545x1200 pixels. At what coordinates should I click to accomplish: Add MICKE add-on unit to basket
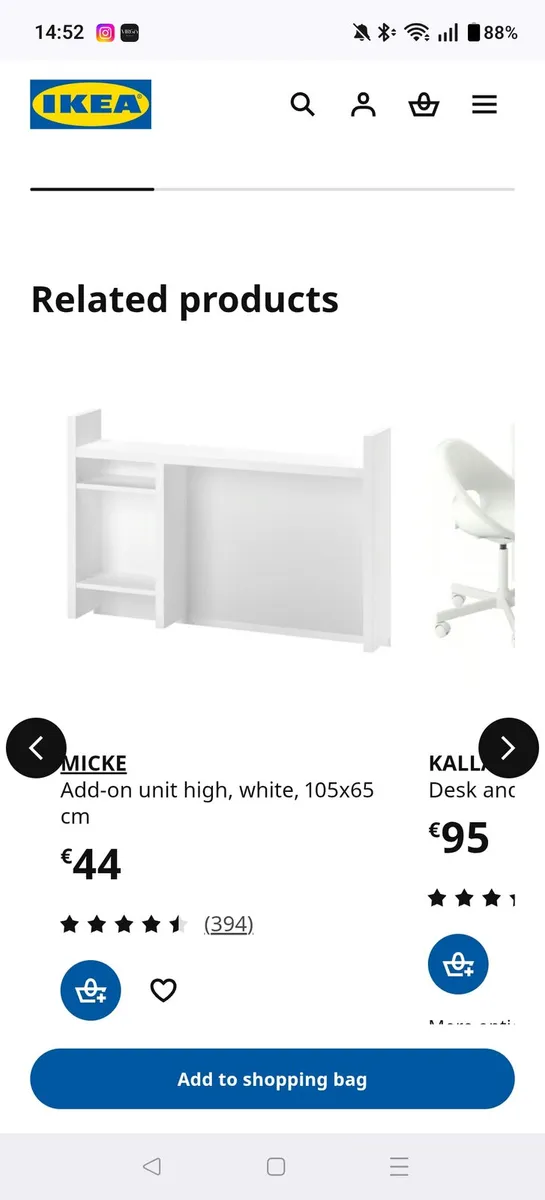tap(91, 990)
